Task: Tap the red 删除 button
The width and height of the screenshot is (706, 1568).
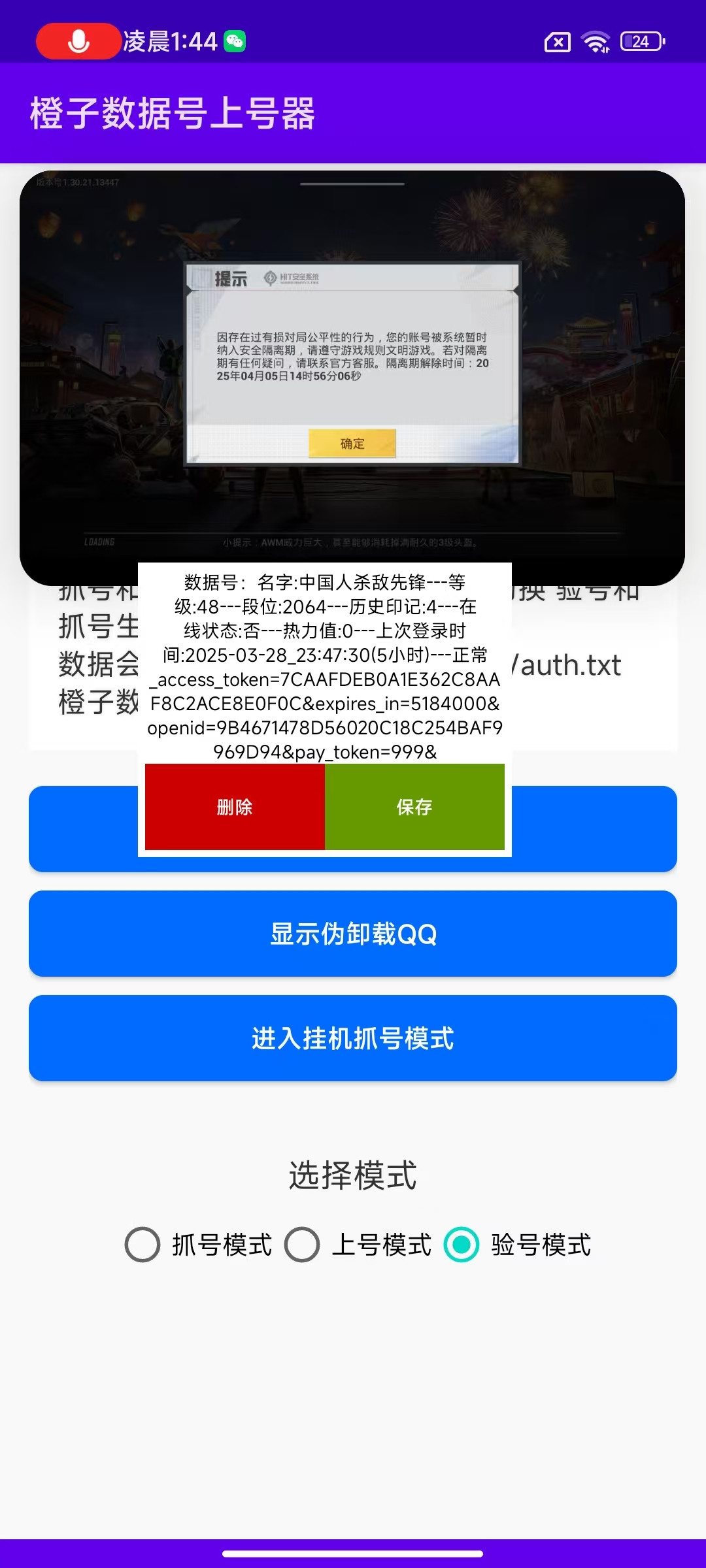Action: point(235,807)
